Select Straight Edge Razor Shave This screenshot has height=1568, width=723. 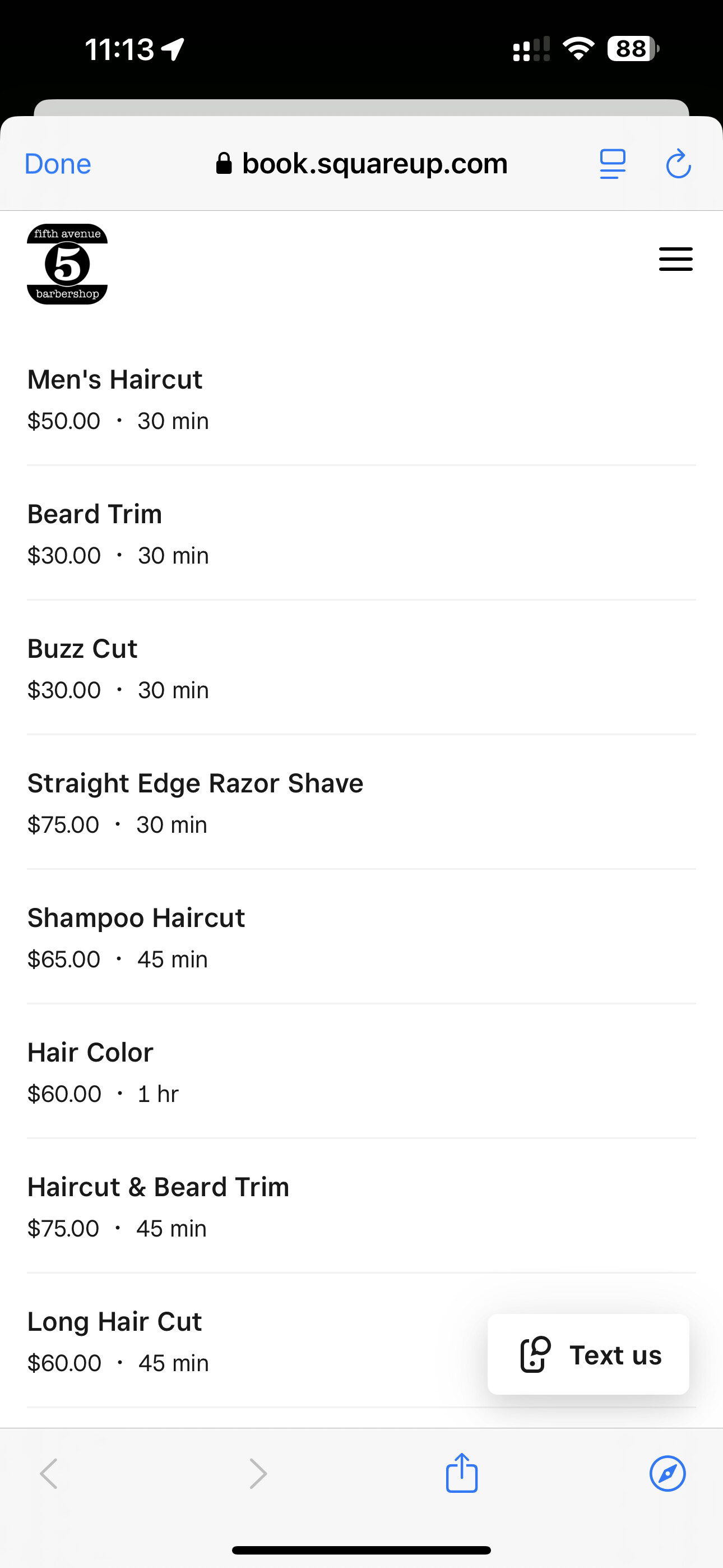coord(361,803)
